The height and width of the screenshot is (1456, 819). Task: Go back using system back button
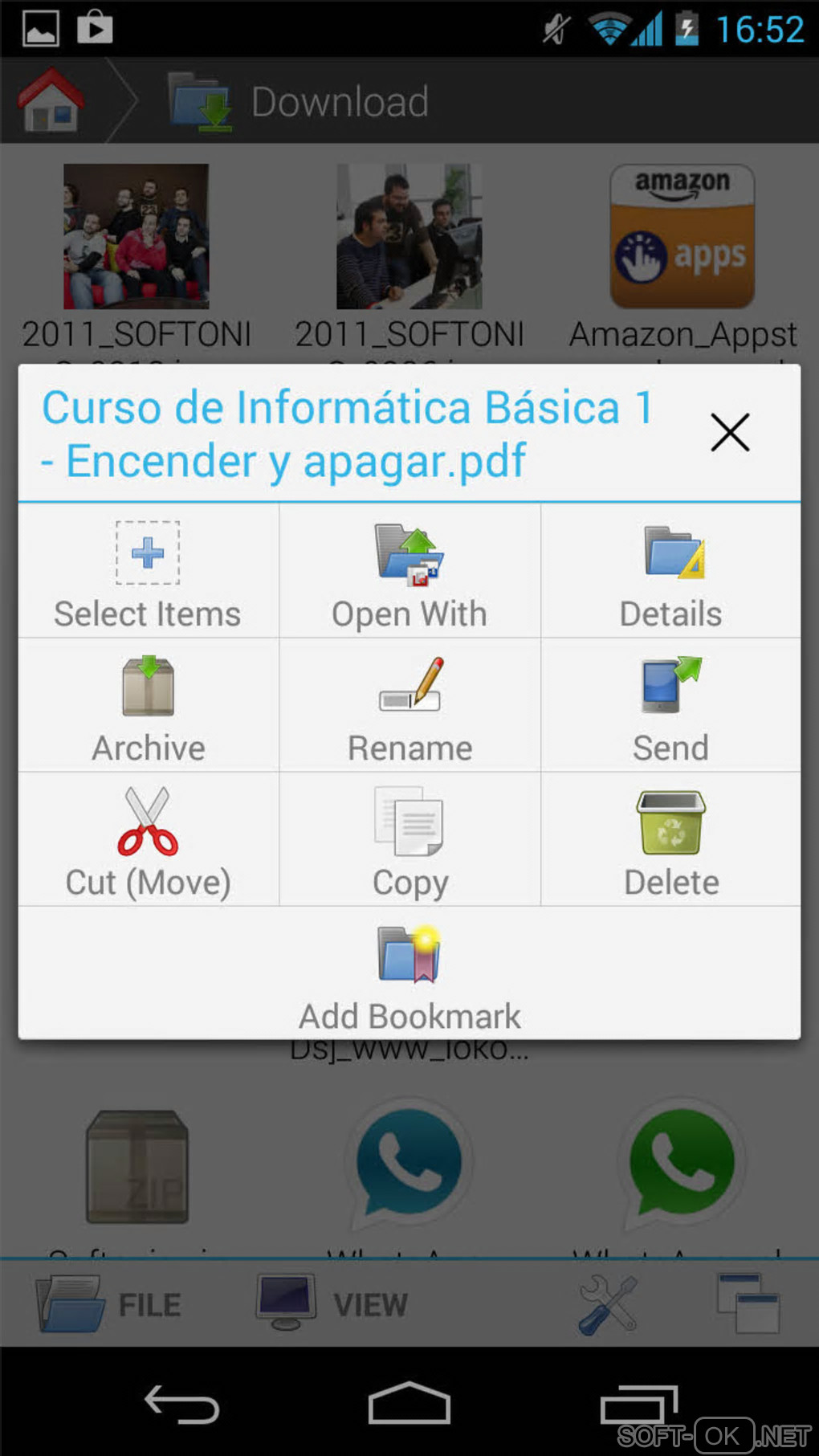click(181, 1404)
